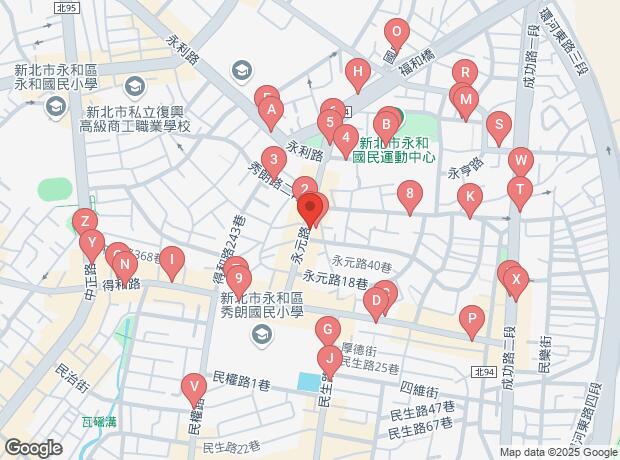
Task: Open marker number 9
Action: (x=238, y=280)
